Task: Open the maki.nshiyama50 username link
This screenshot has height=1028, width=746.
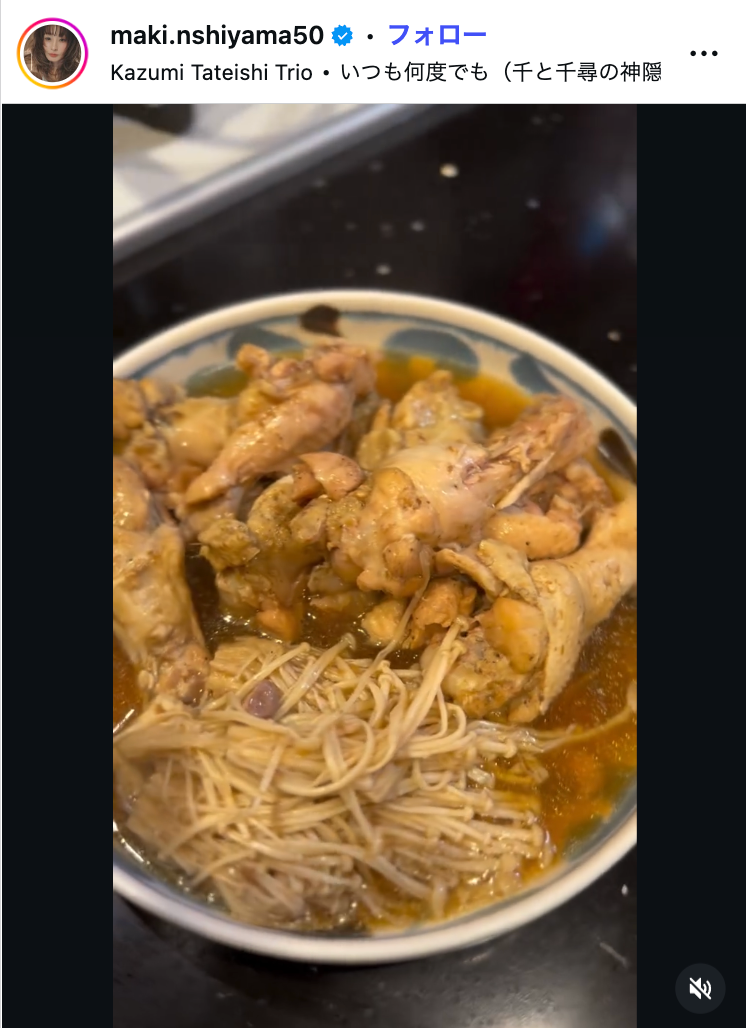Action: click(x=217, y=36)
